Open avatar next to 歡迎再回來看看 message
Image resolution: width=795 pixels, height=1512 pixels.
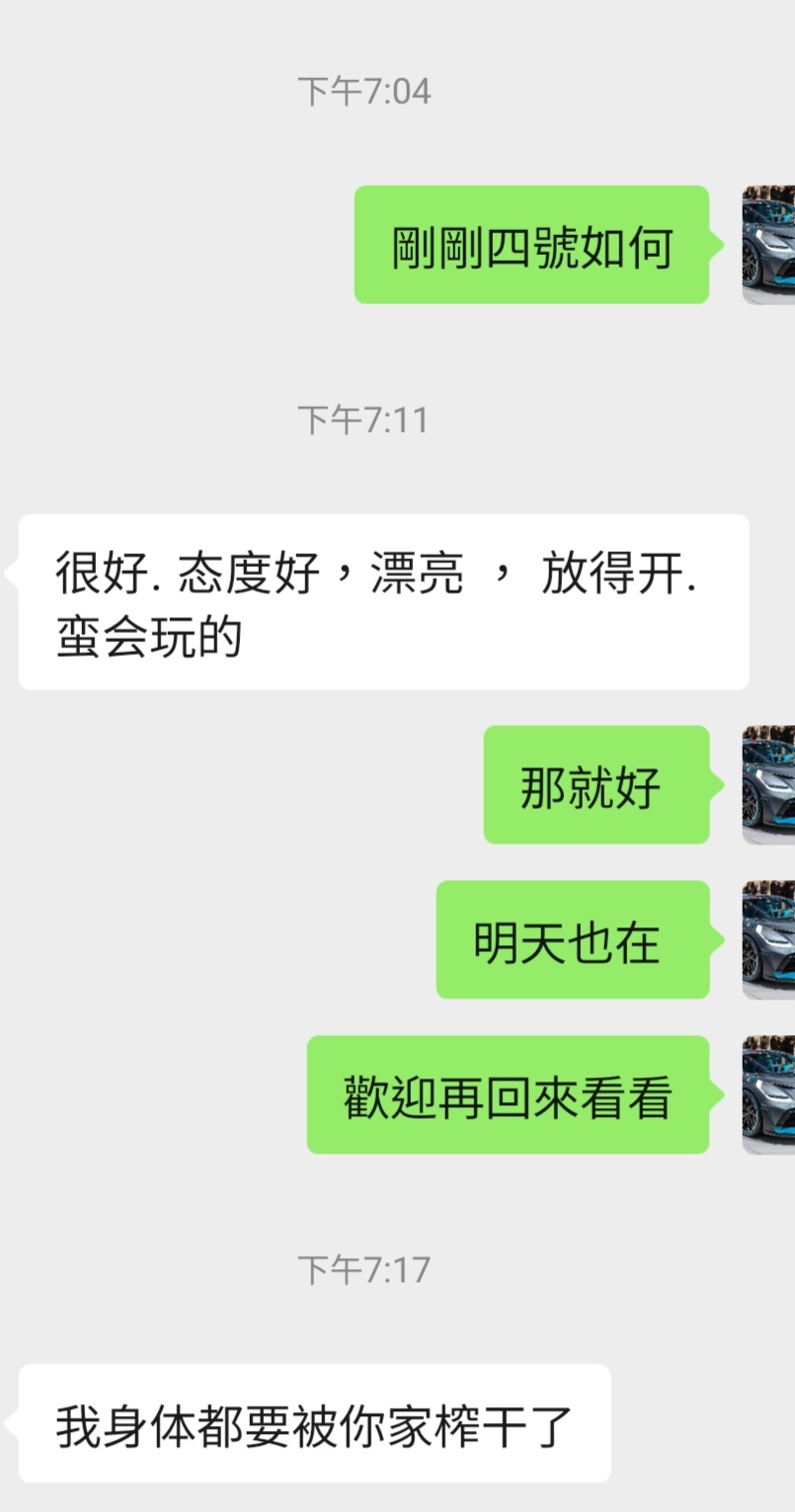click(769, 1094)
